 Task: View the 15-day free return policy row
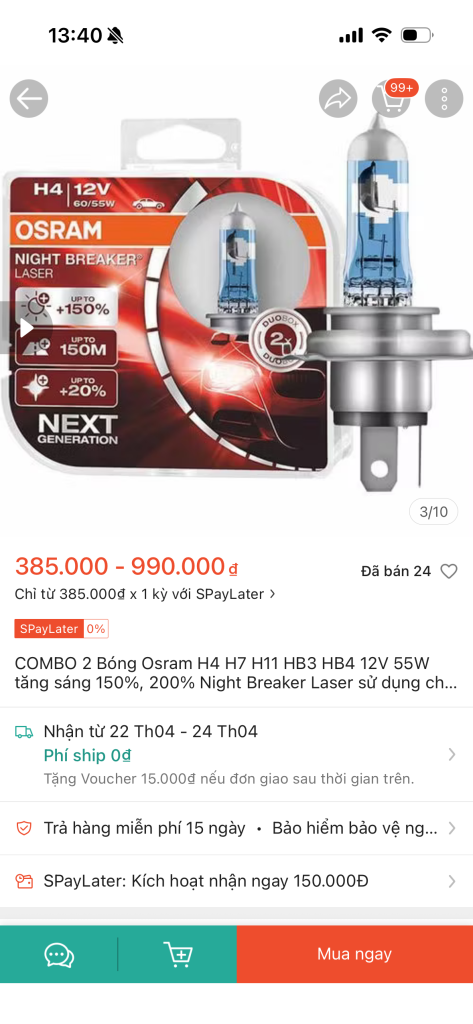(236, 829)
